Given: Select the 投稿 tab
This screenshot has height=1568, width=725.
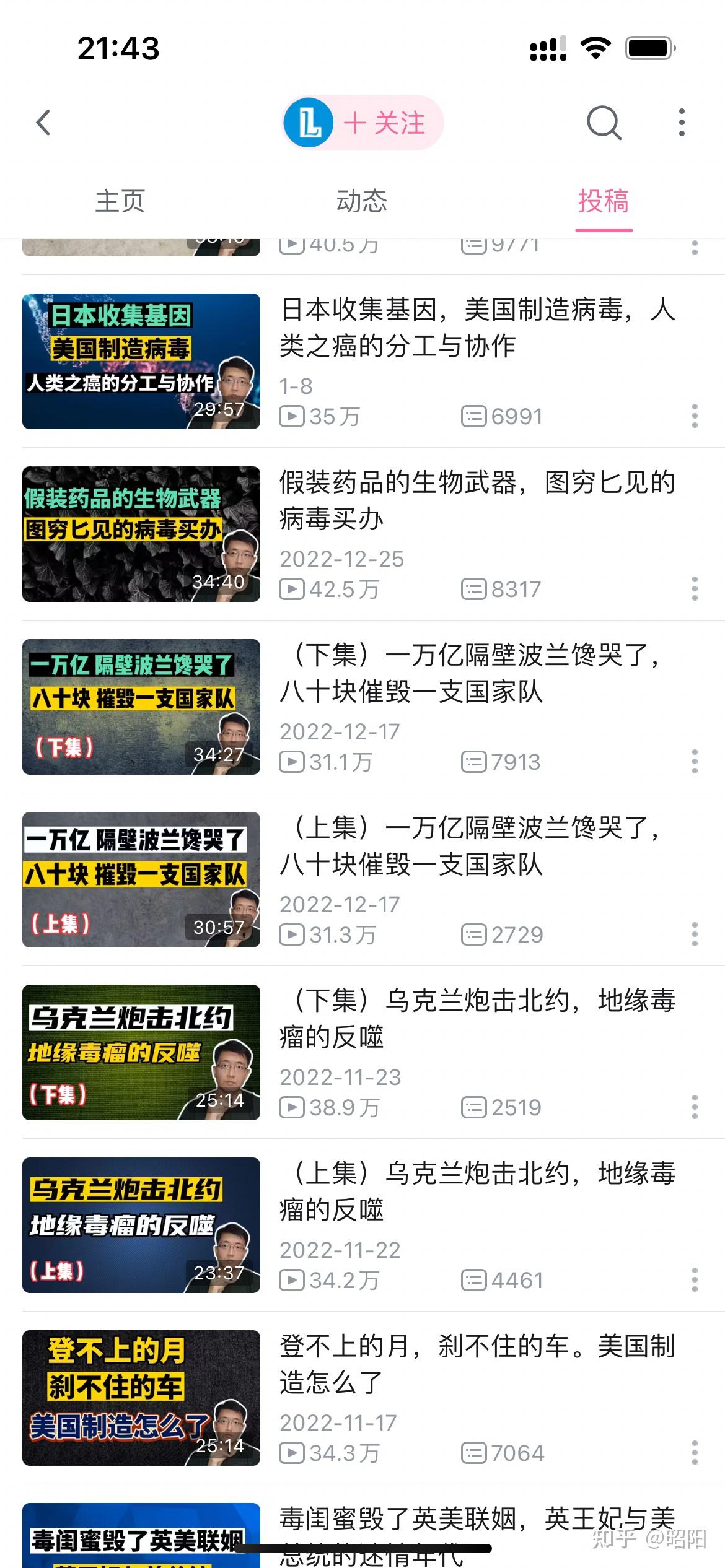Looking at the screenshot, I should click(604, 201).
